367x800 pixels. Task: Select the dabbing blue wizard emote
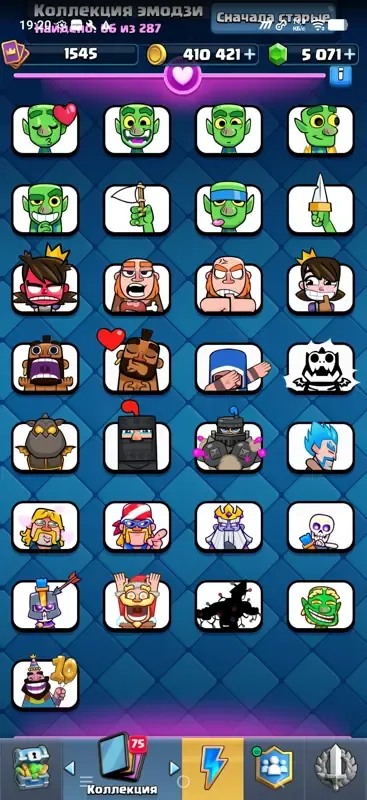[x=229, y=367]
